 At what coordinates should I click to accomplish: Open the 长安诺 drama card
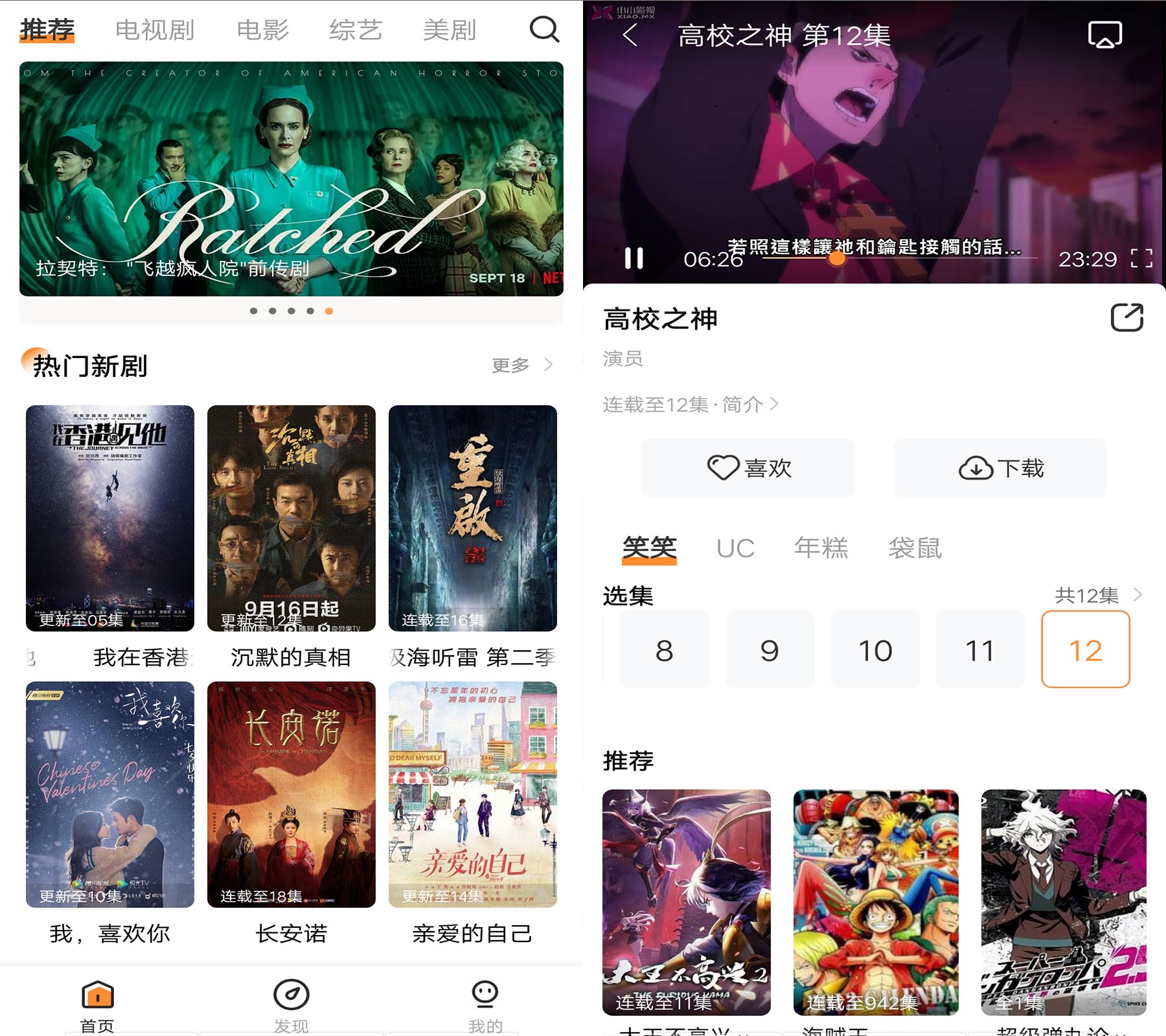[x=291, y=794]
